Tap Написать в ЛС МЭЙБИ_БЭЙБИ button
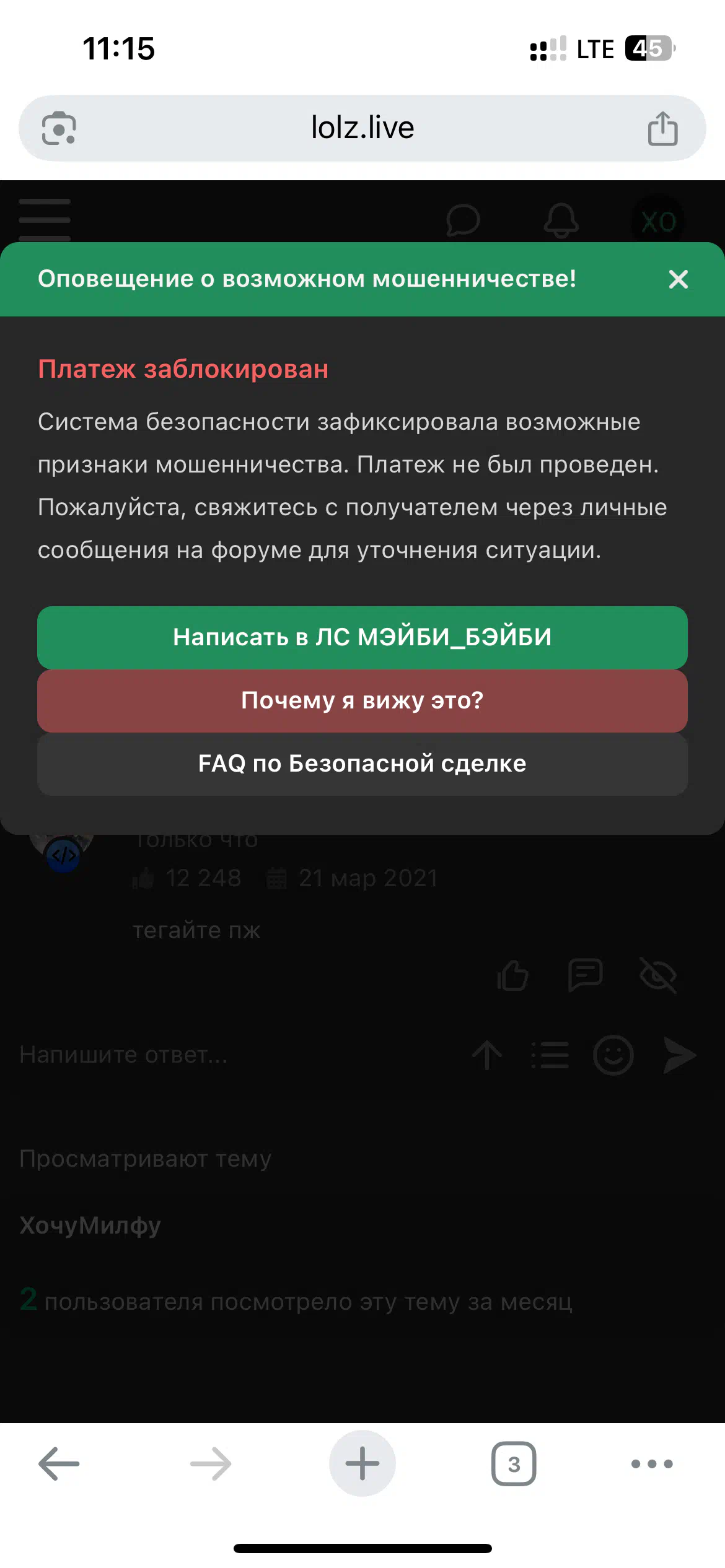This screenshot has height=1568, width=725. click(362, 637)
